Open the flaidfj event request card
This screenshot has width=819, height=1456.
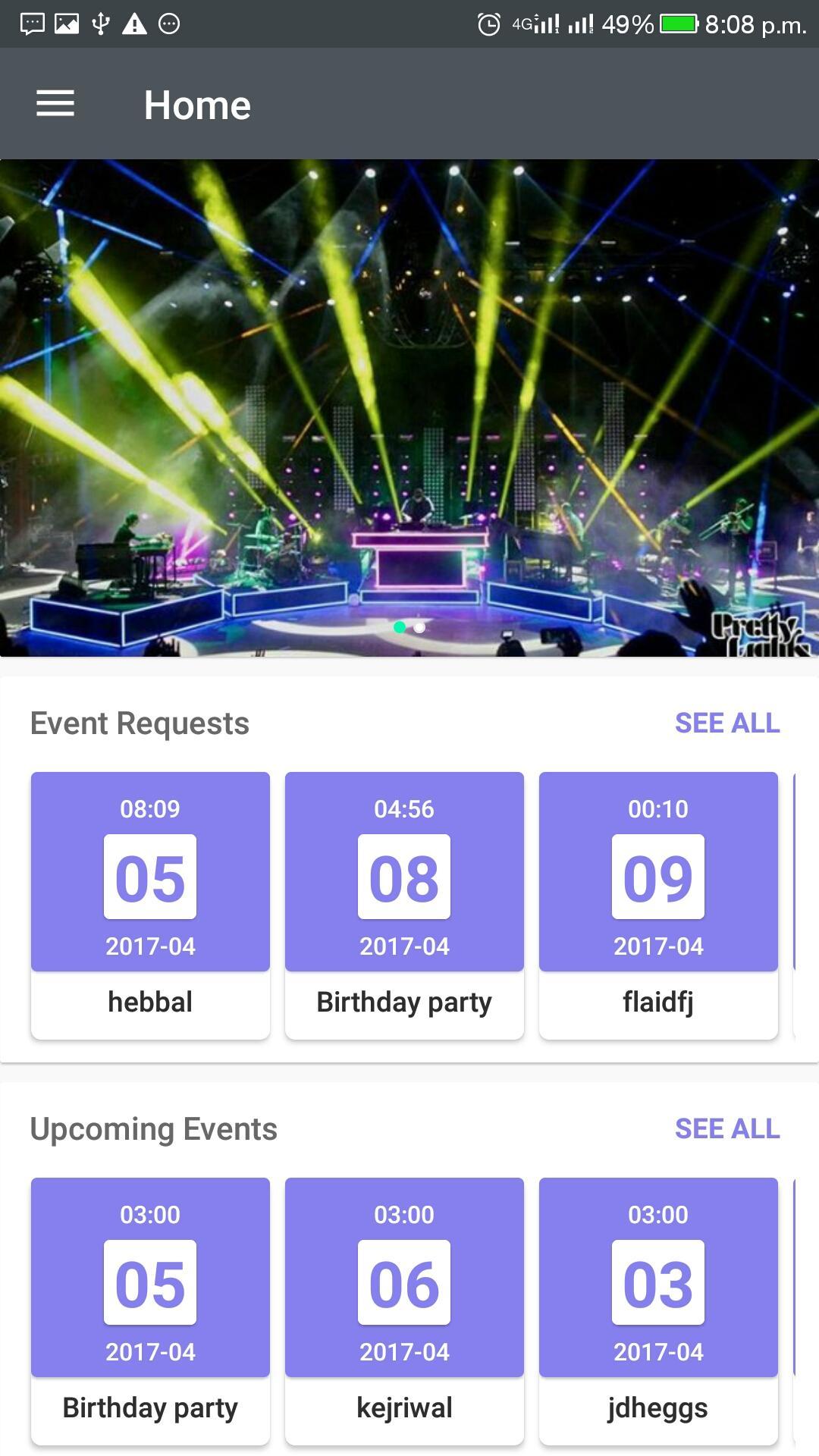[658, 905]
